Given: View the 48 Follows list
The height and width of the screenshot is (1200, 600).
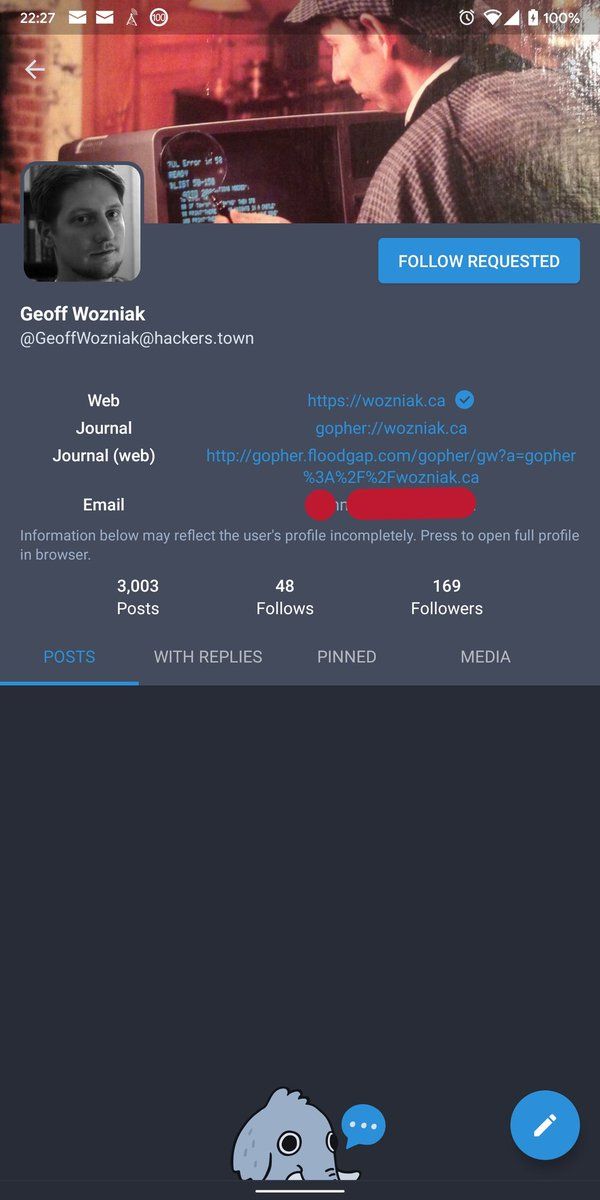Looking at the screenshot, I should click(285, 597).
